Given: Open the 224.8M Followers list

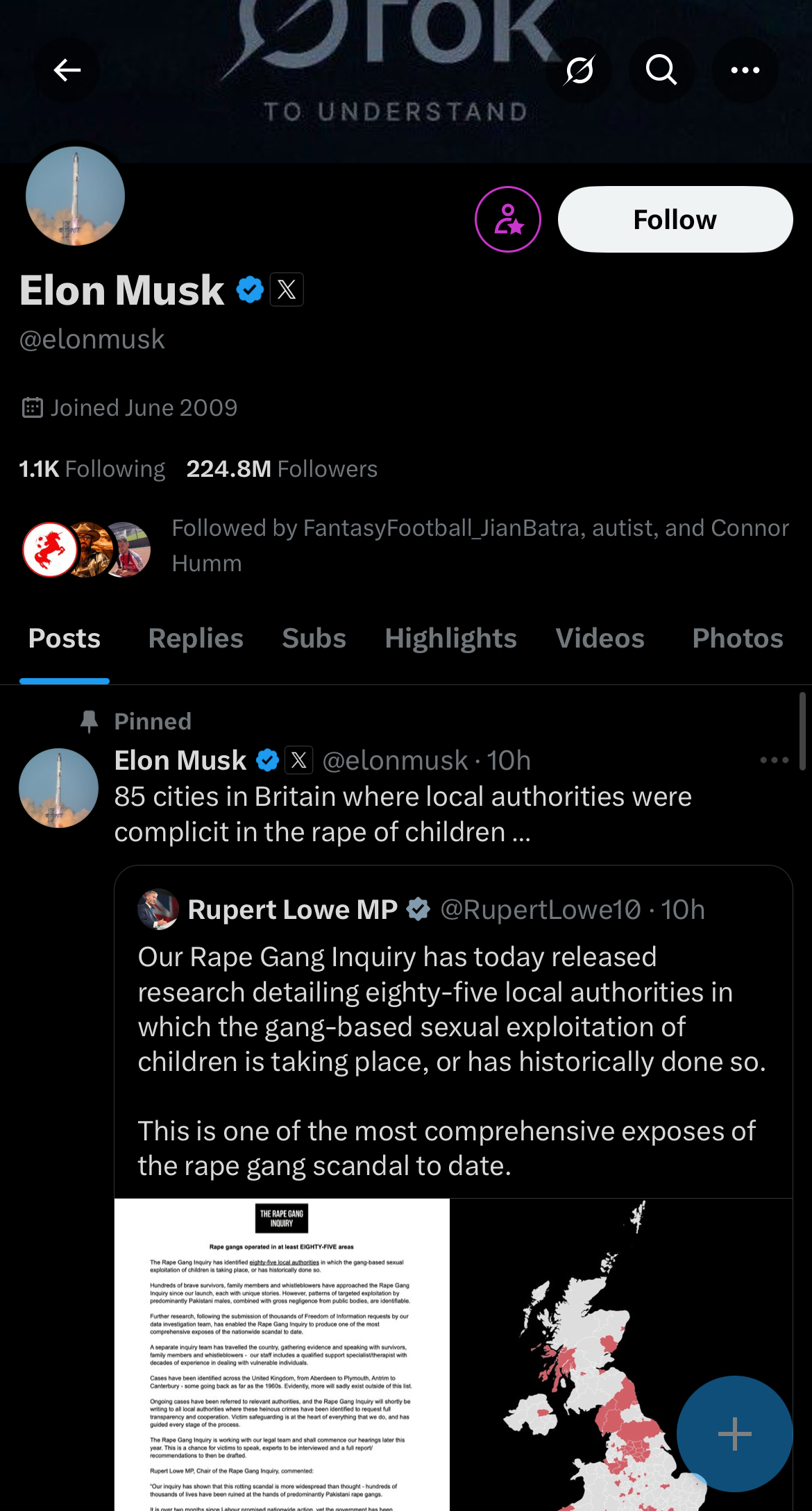Looking at the screenshot, I should (x=282, y=469).
